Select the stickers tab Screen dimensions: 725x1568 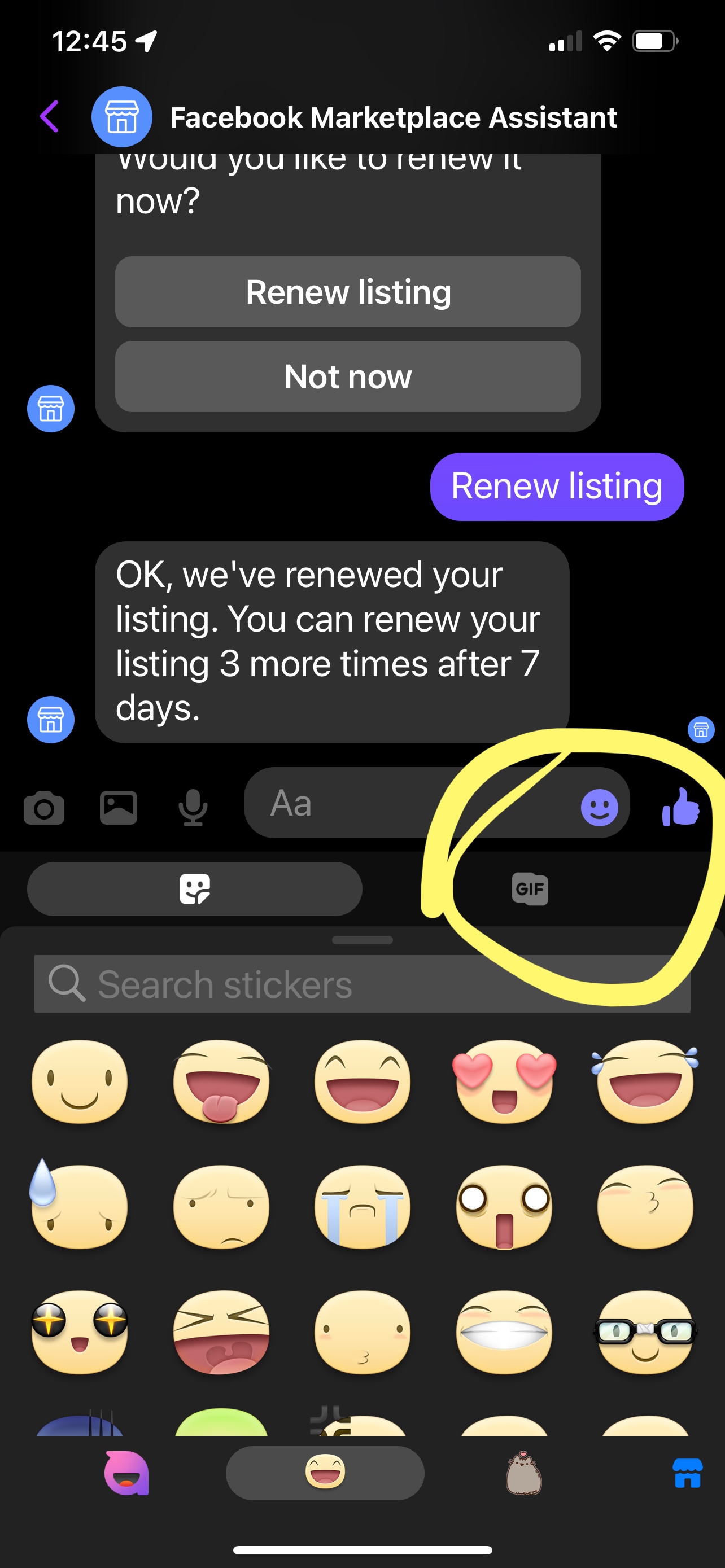(x=194, y=888)
